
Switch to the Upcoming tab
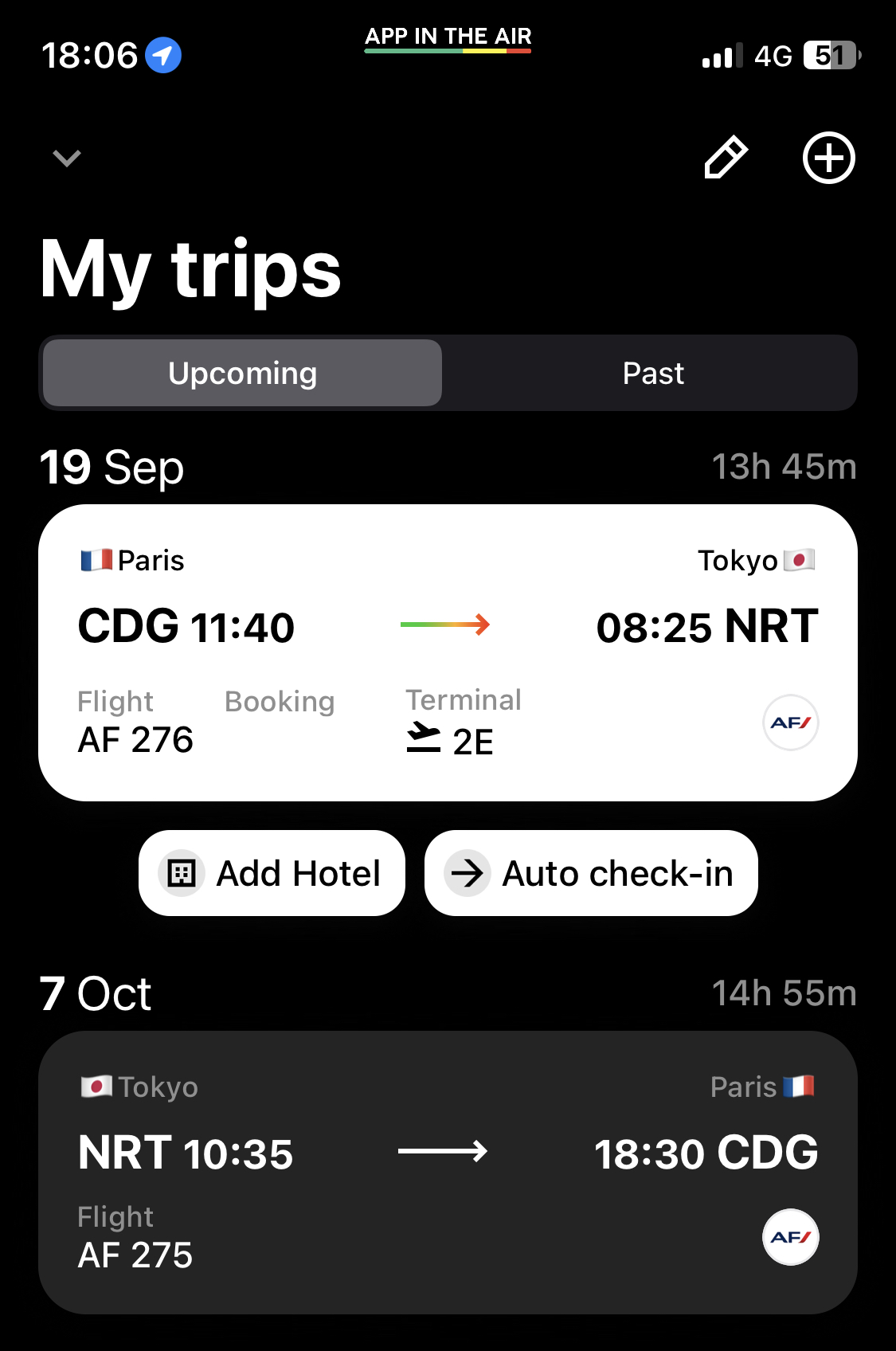tap(243, 374)
